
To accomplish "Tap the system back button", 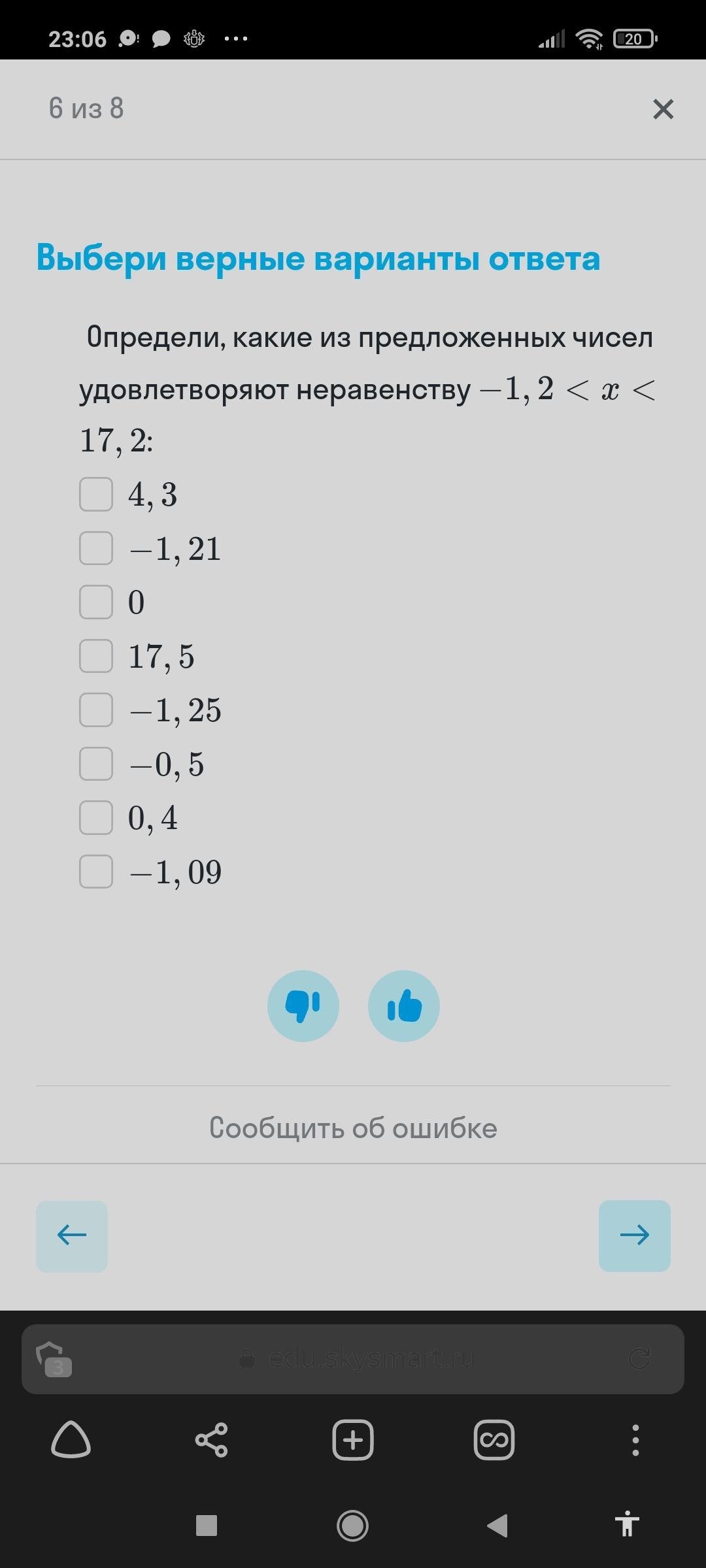I will click(497, 1526).
